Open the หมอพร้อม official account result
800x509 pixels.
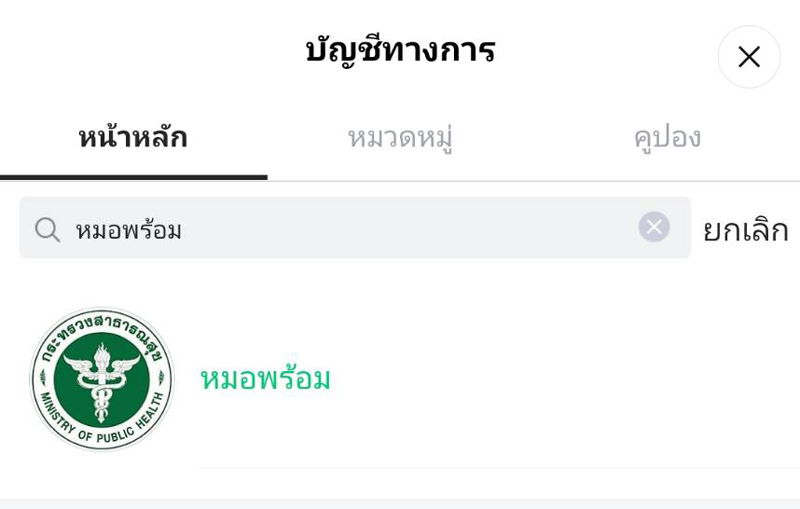(265, 379)
